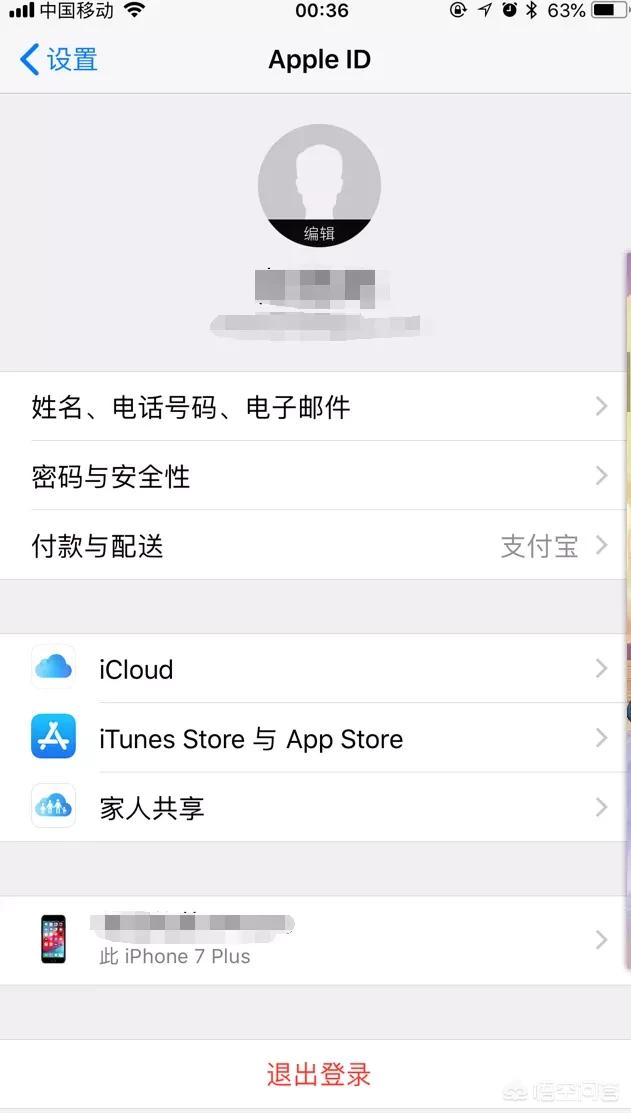The image size is (631, 1113).
Task: Open 姓名、电话号码、电子邮件
Action: click(x=315, y=407)
